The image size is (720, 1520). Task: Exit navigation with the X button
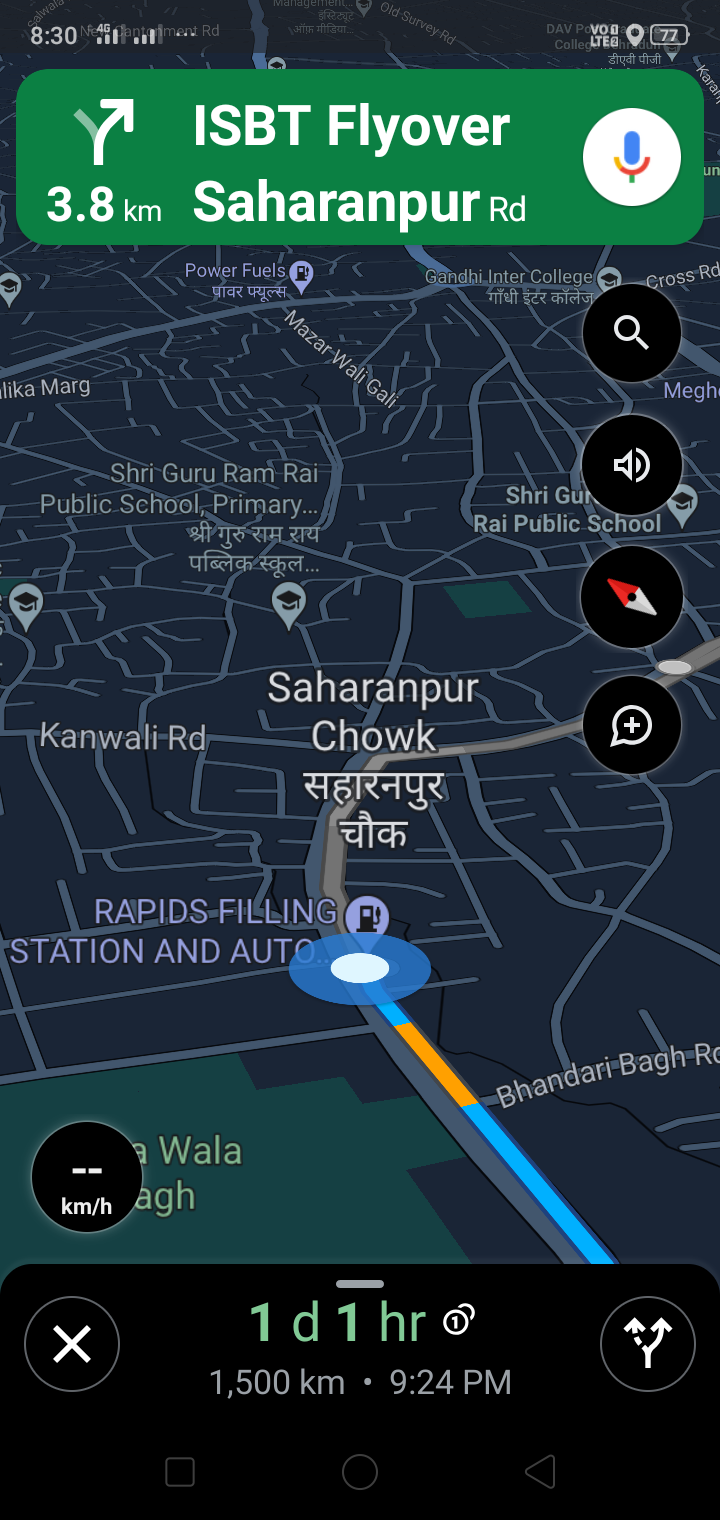point(72,1344)
